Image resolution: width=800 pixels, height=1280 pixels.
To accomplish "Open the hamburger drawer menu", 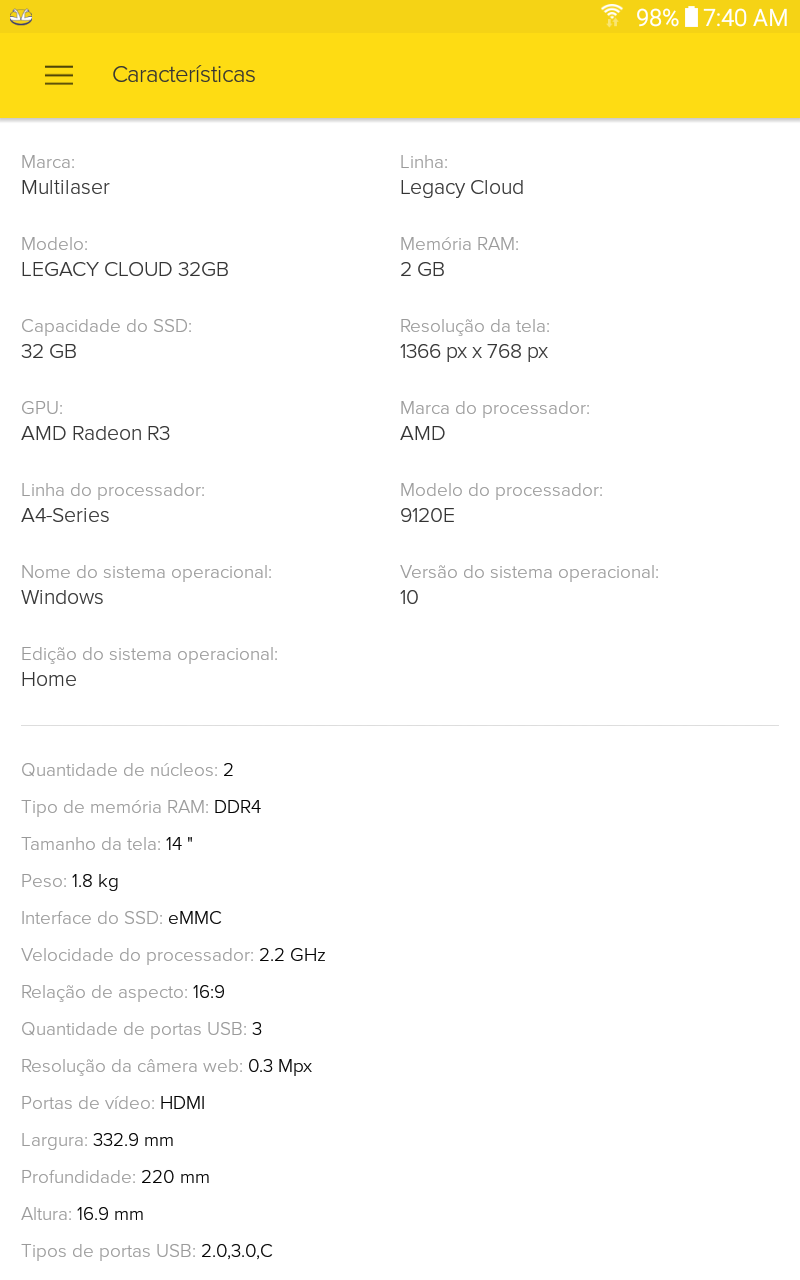I will coord(59,75).
